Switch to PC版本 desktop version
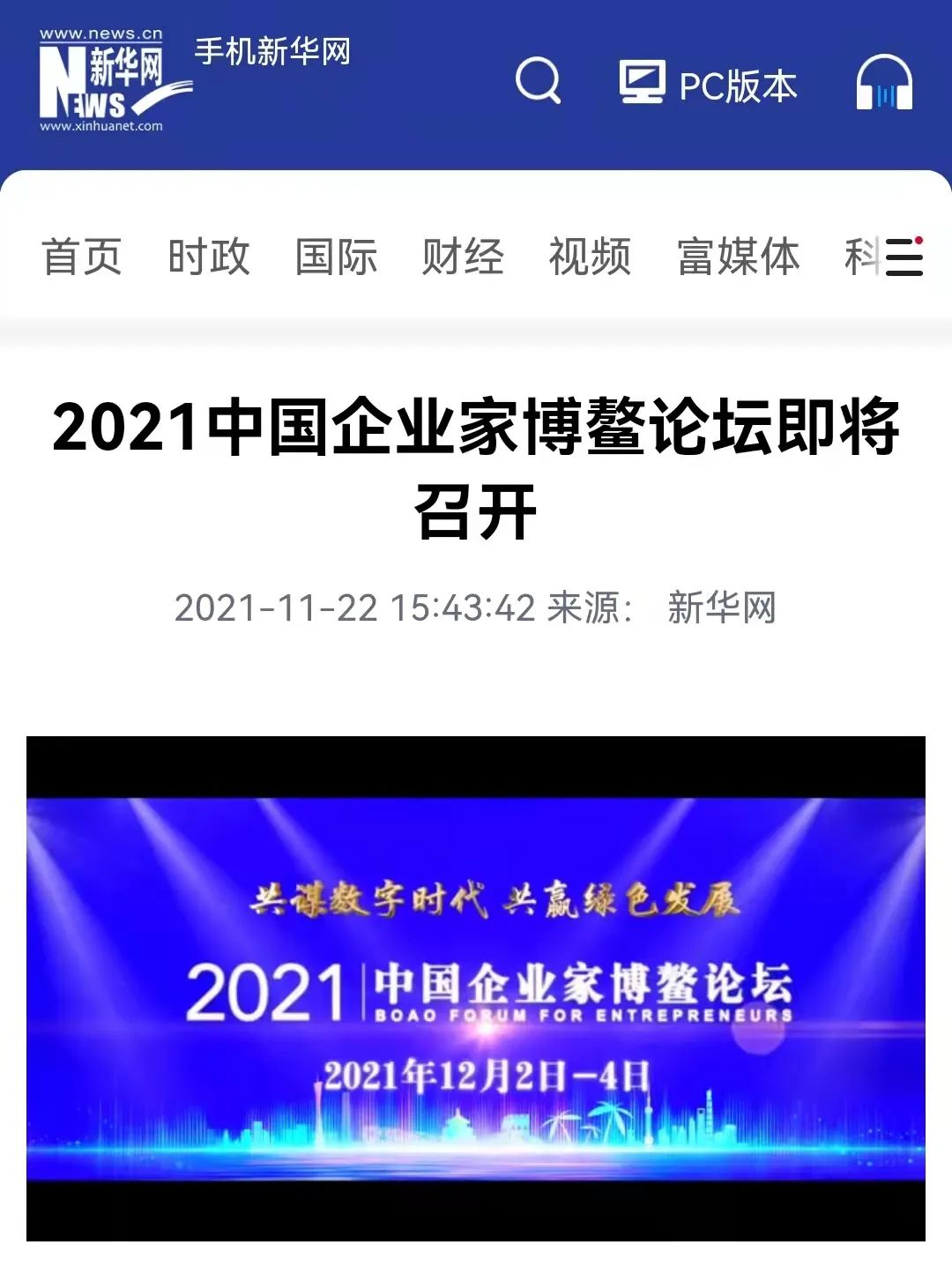 (708, 85)
